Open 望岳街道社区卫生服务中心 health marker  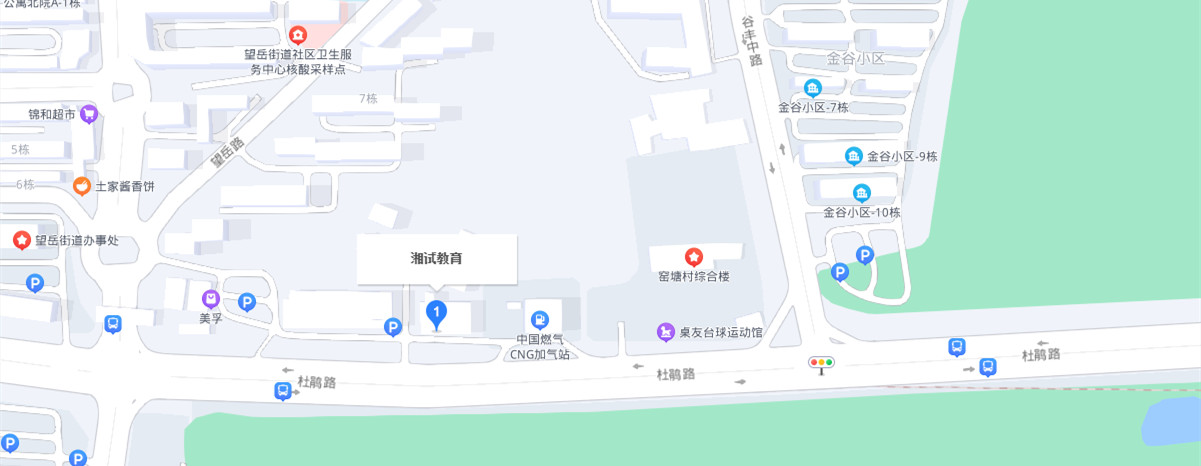(297, 35)
